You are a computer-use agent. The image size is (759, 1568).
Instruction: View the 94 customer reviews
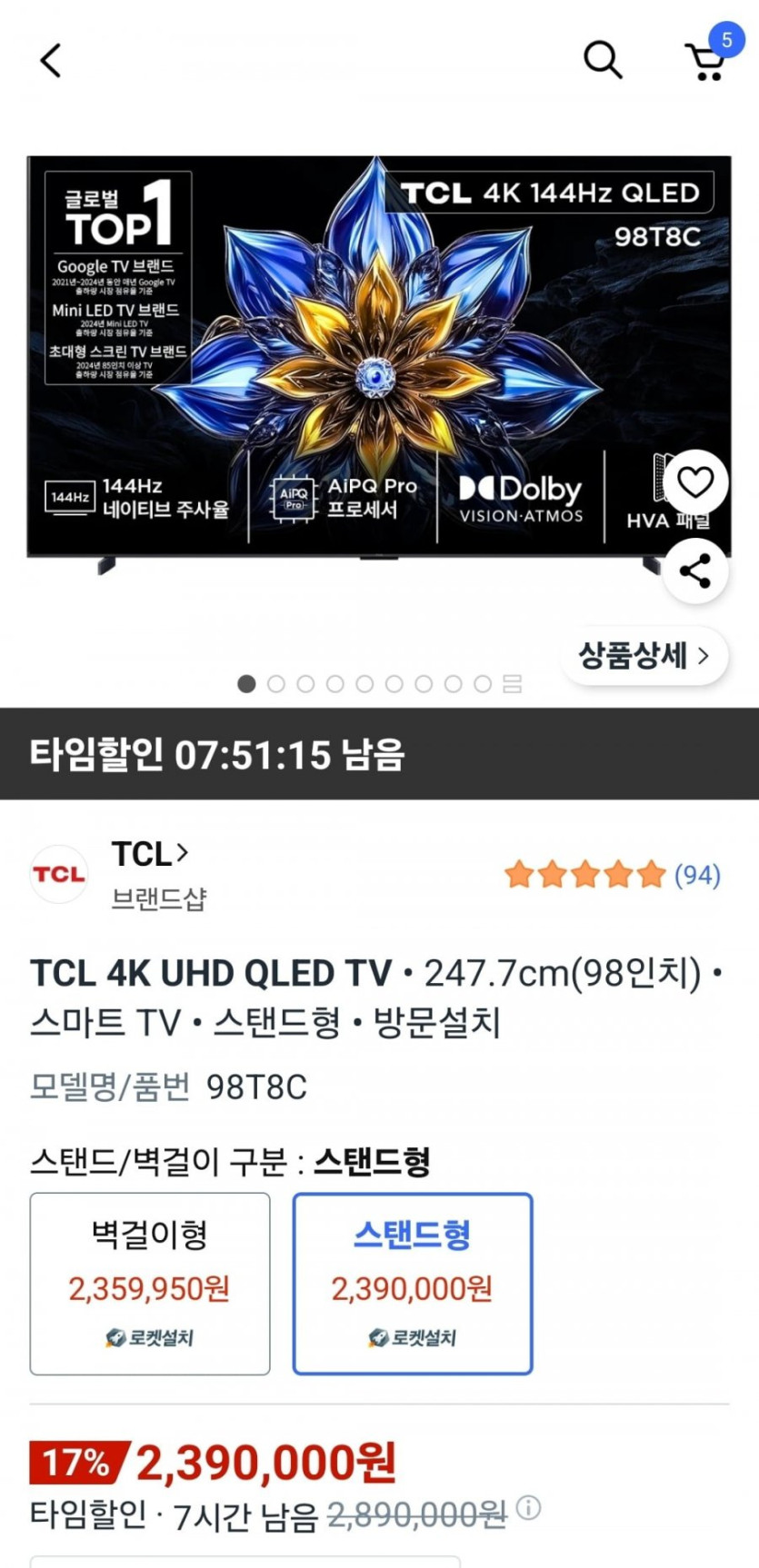coord(697,875)
